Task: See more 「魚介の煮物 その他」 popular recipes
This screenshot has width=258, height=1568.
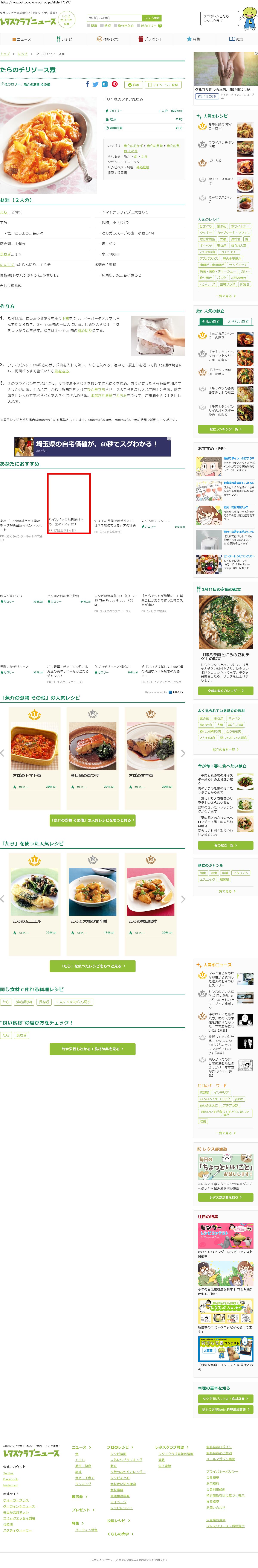Action: (x=93, y=821)
